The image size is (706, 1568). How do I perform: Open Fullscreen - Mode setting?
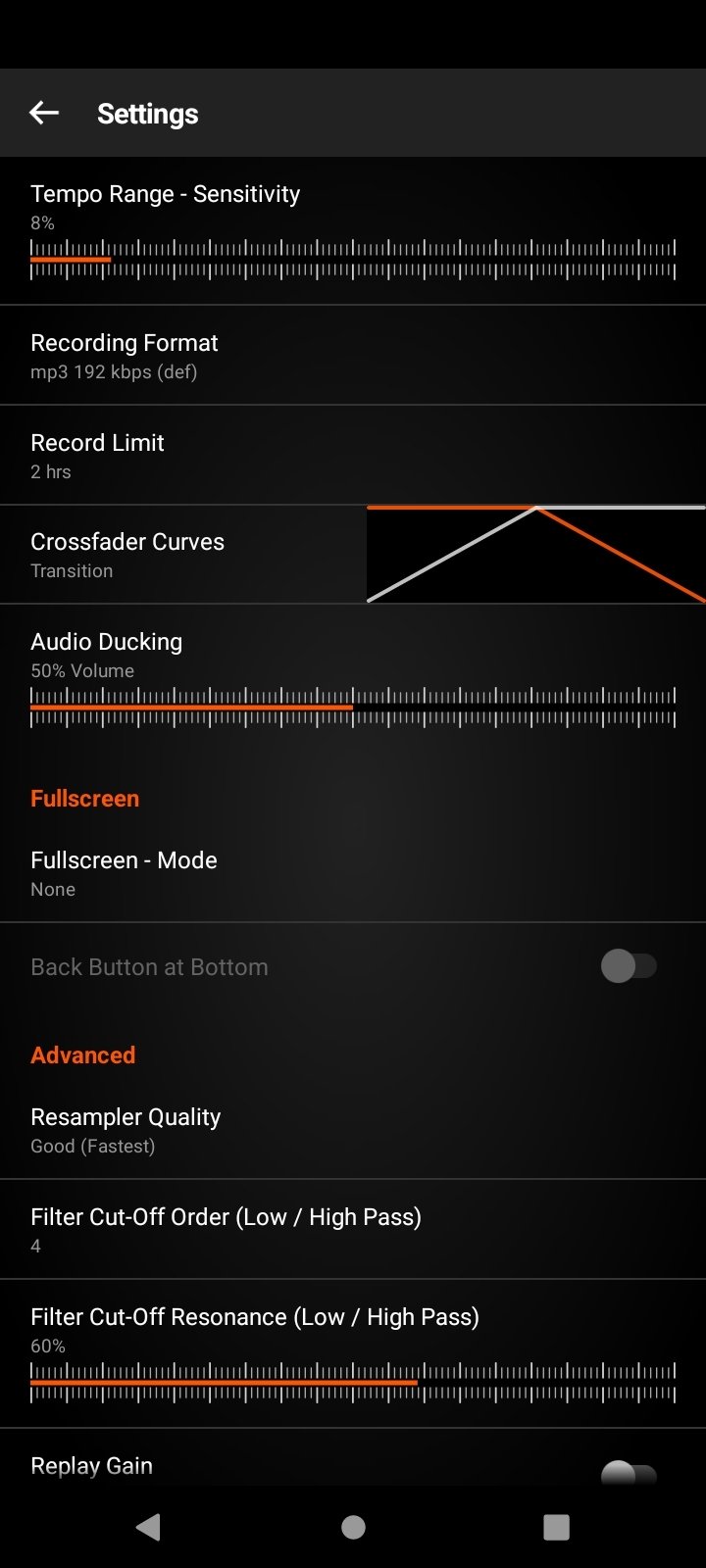pos(353,873)
